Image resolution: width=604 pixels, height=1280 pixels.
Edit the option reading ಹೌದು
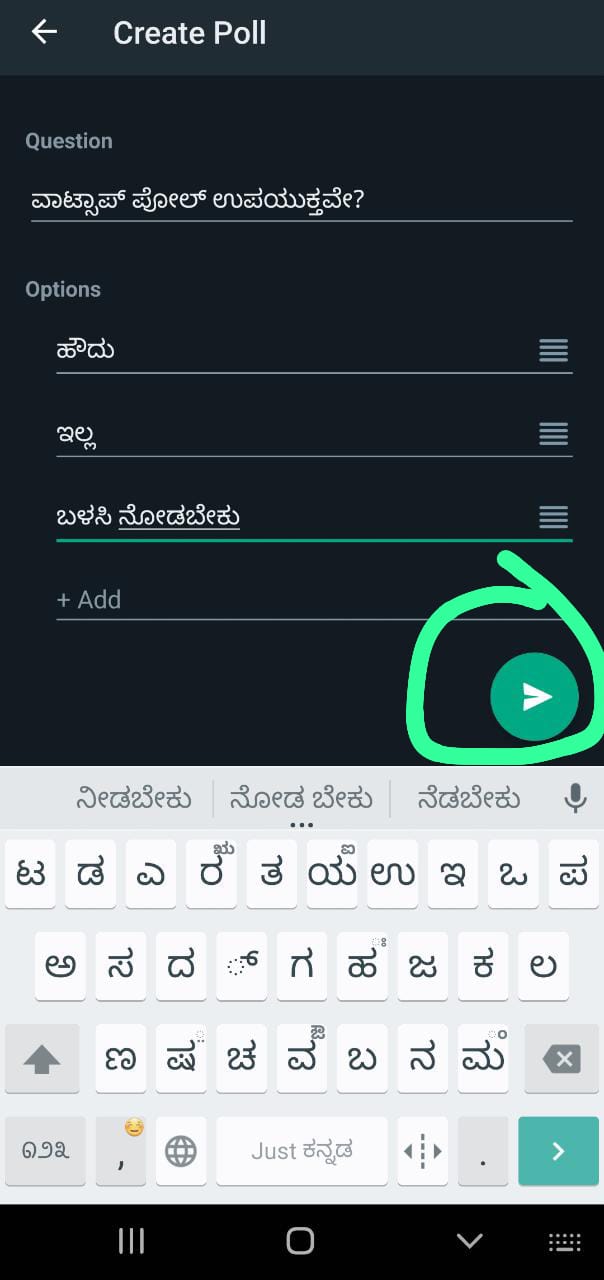290,350
